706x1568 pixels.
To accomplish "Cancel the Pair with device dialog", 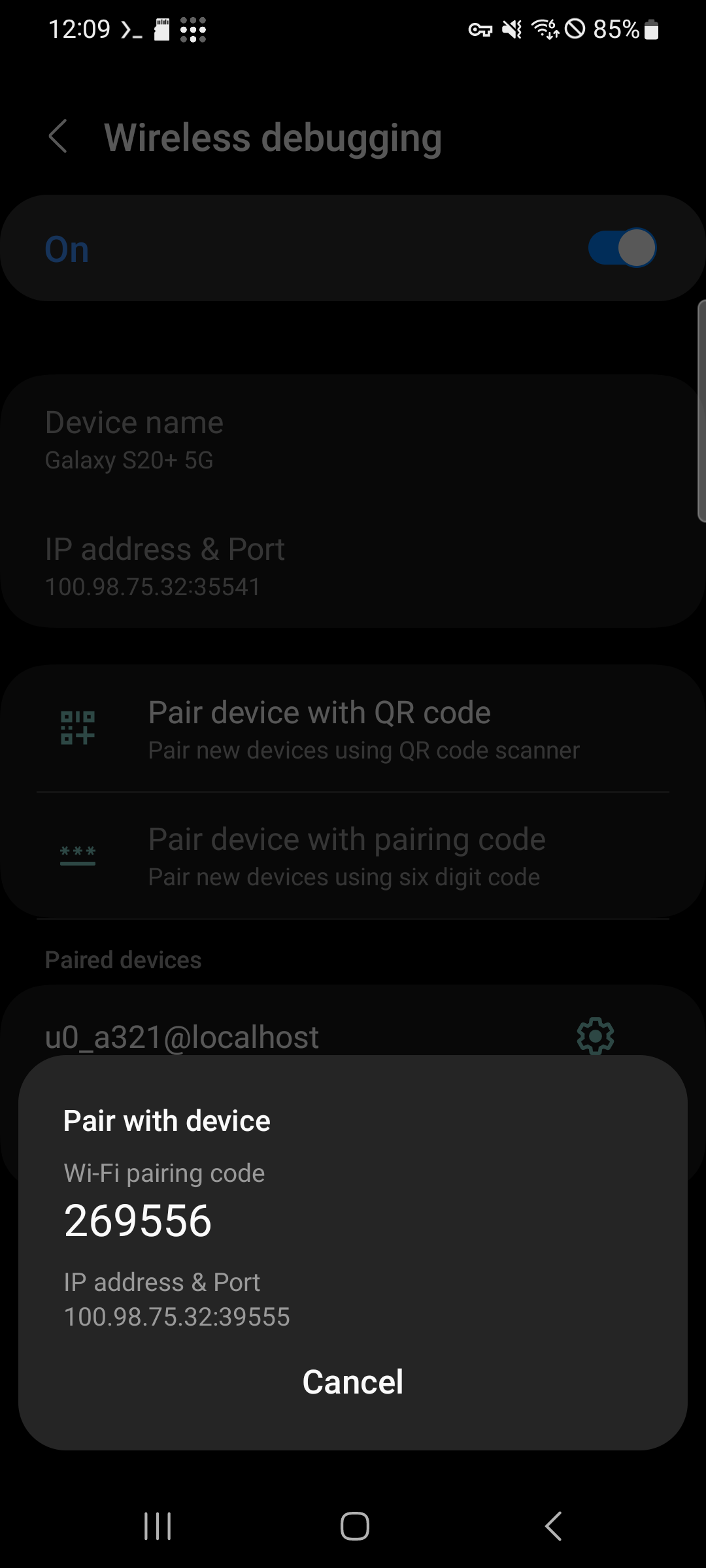I will [352, 1380].
